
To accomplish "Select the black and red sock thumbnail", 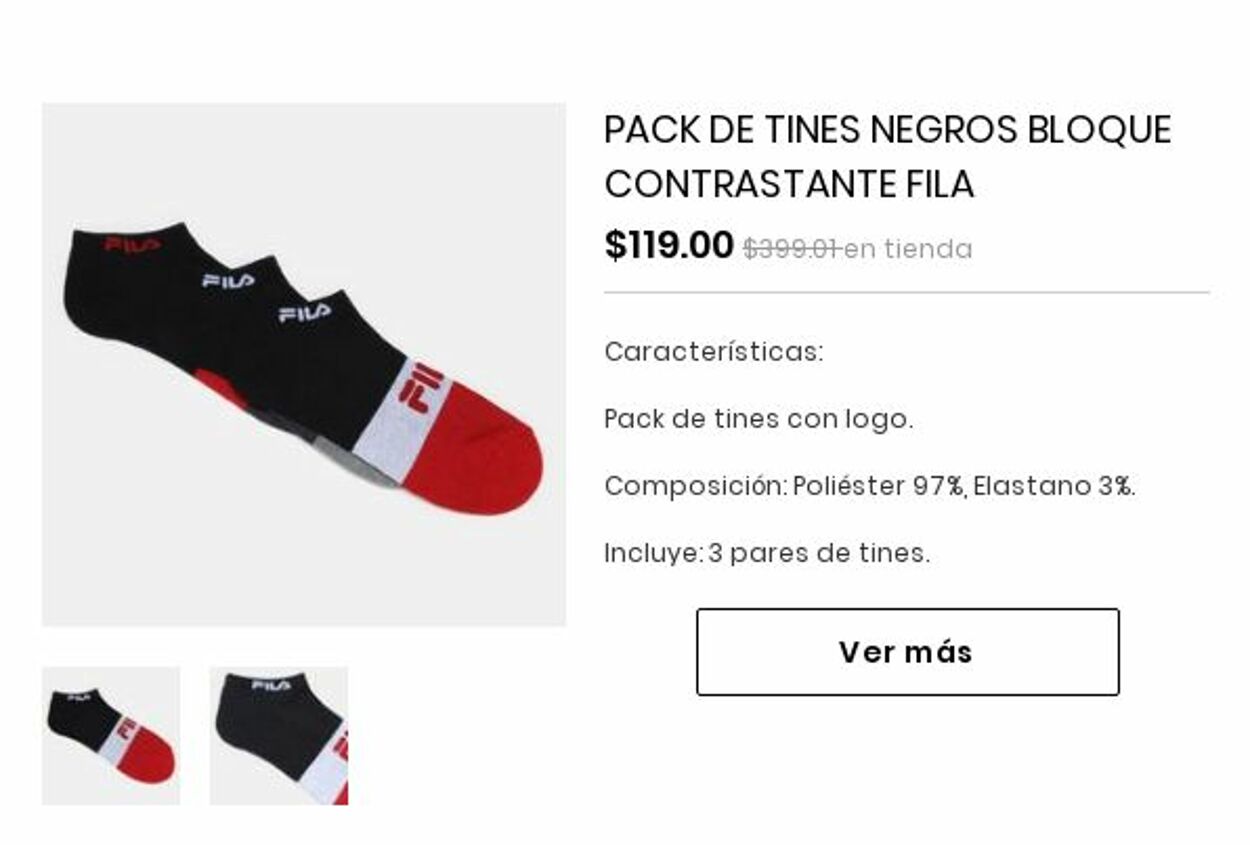I will click(x=111, y=736).
